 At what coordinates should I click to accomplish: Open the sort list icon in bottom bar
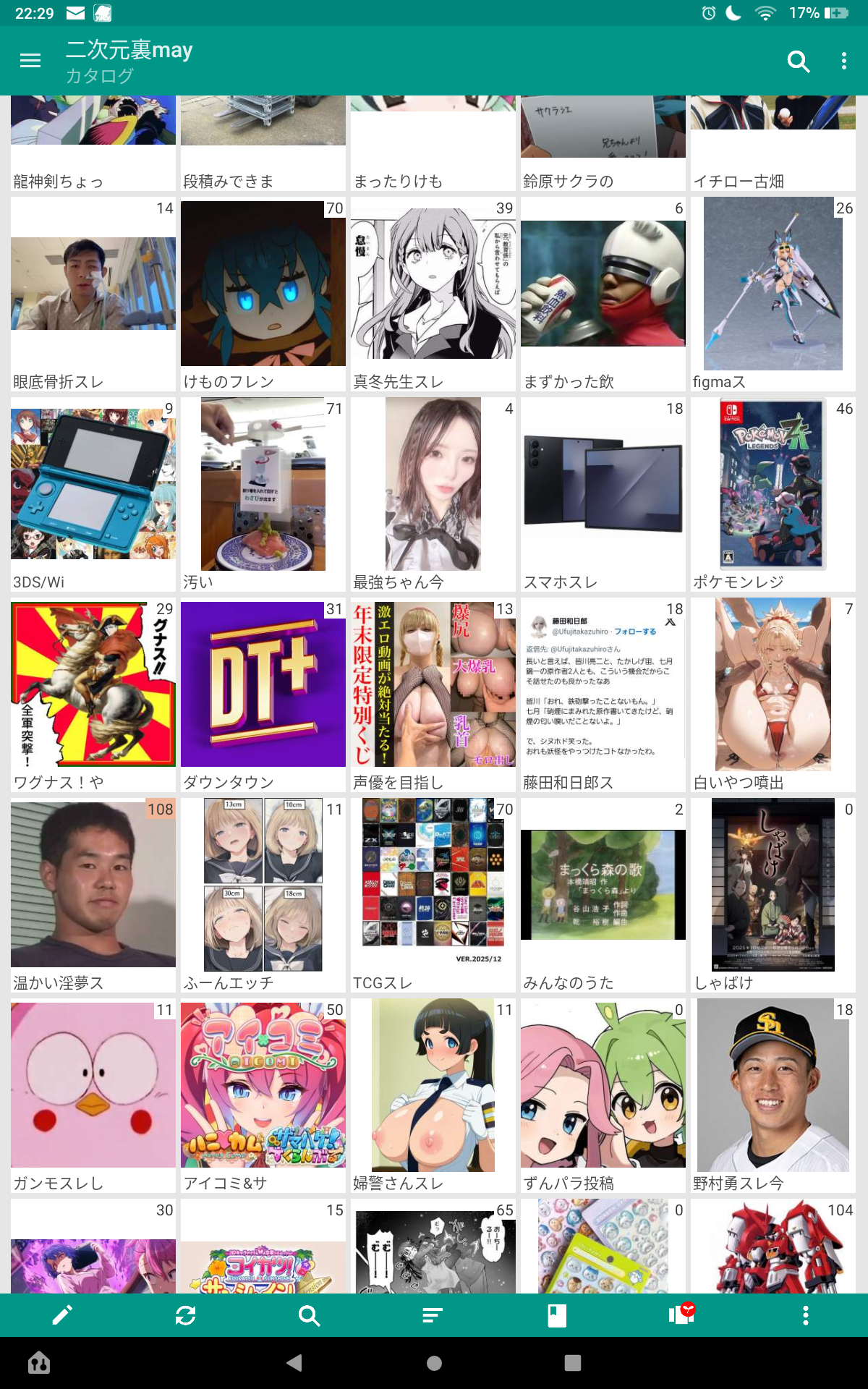pos(433,1315)
